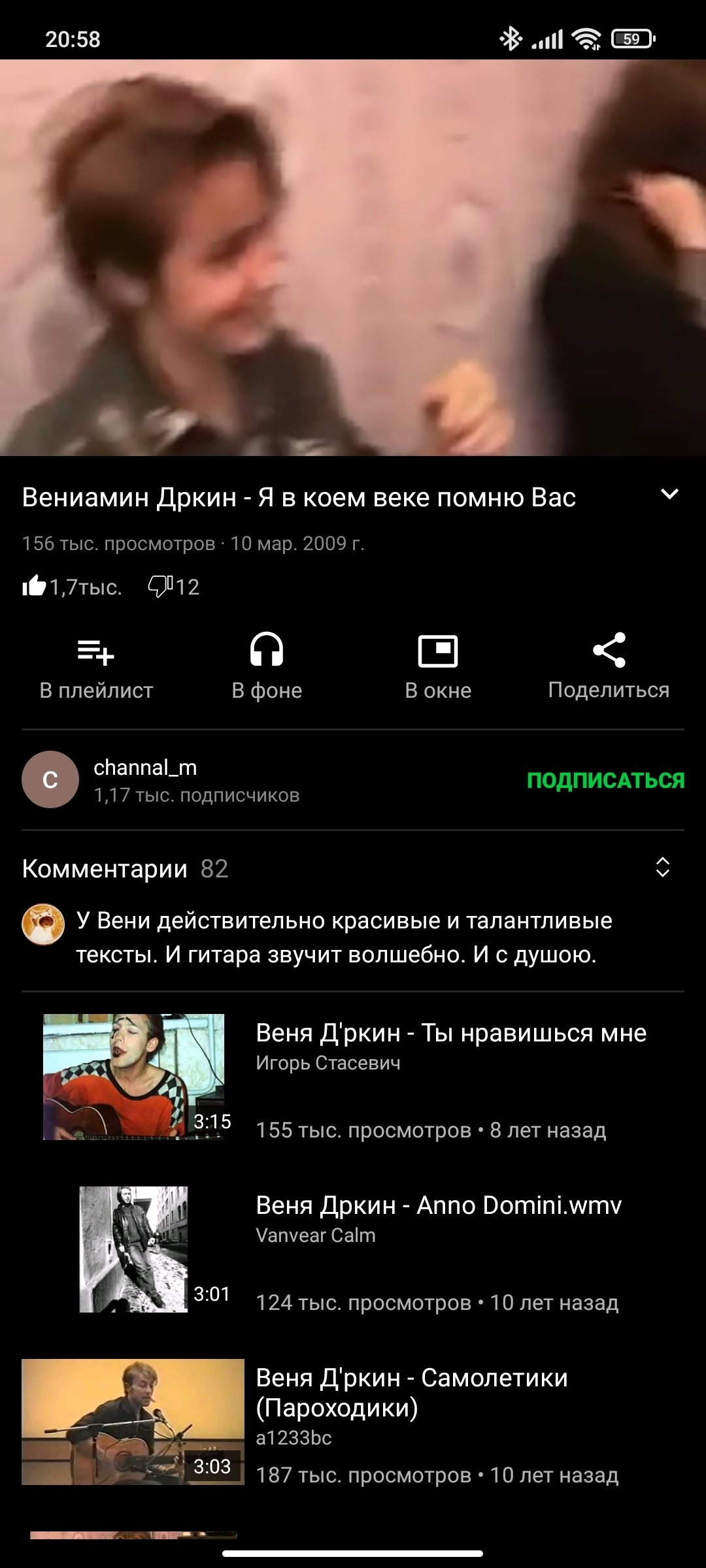Subscribe with the ПОДПИСАТЬСЯ button
The image size is (706, 1568).
606,780
